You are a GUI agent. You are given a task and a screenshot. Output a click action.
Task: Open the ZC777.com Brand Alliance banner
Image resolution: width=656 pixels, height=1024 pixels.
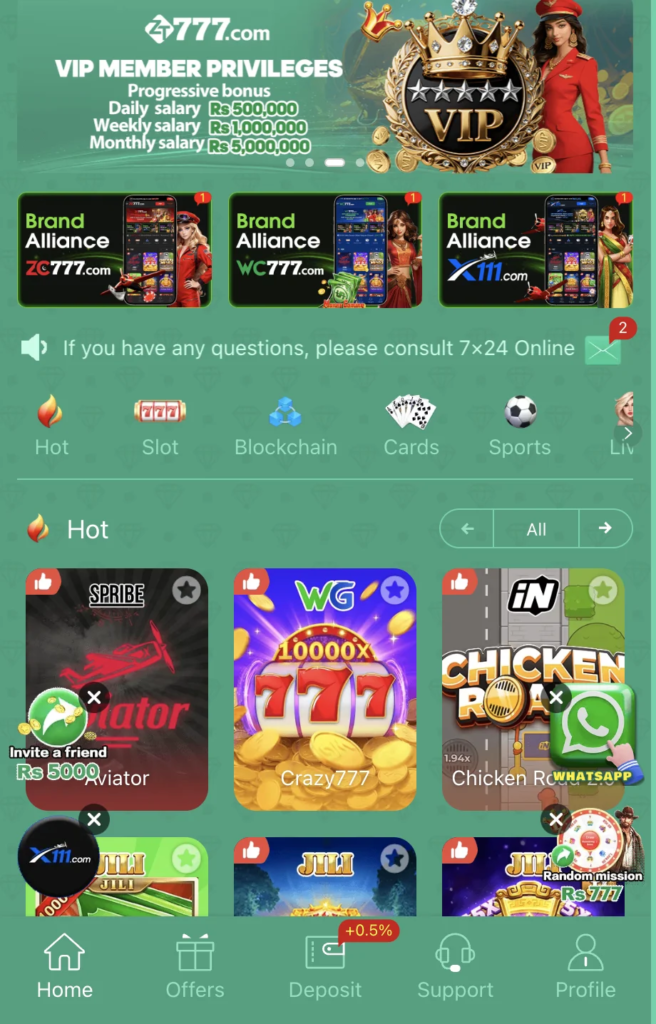(114, 250)
